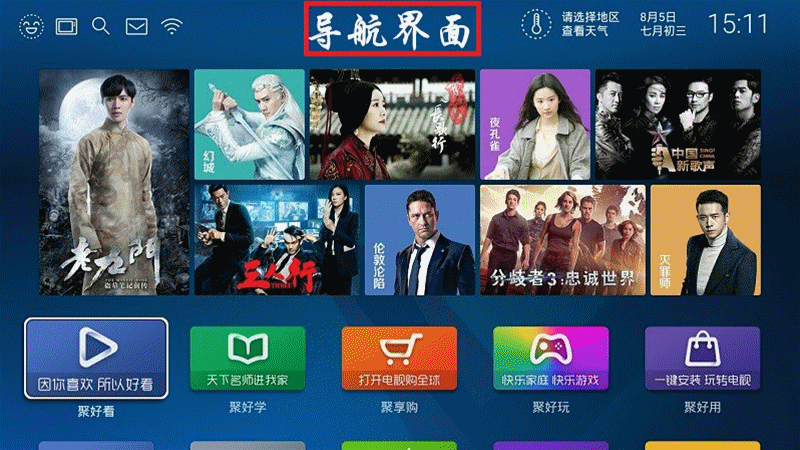Open the user account face icon
This screenshot has height=450, width=800.
point(32,25)
